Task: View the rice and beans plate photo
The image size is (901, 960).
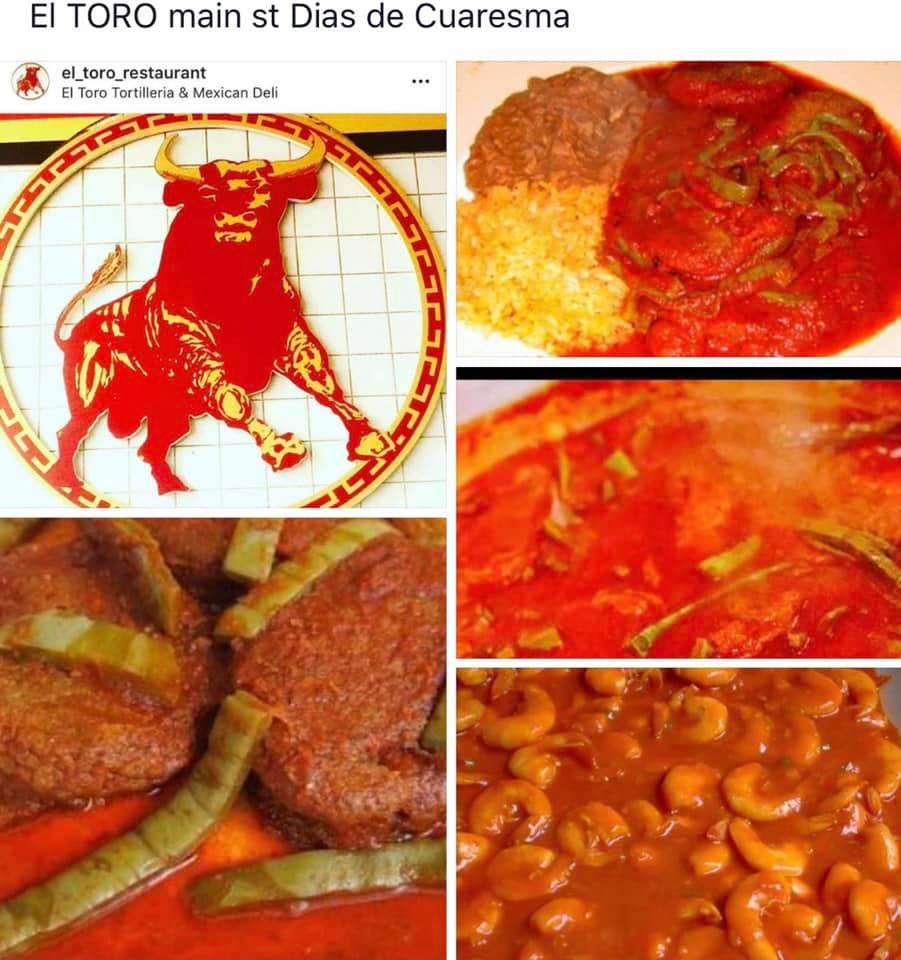Action: click(678, 208)
